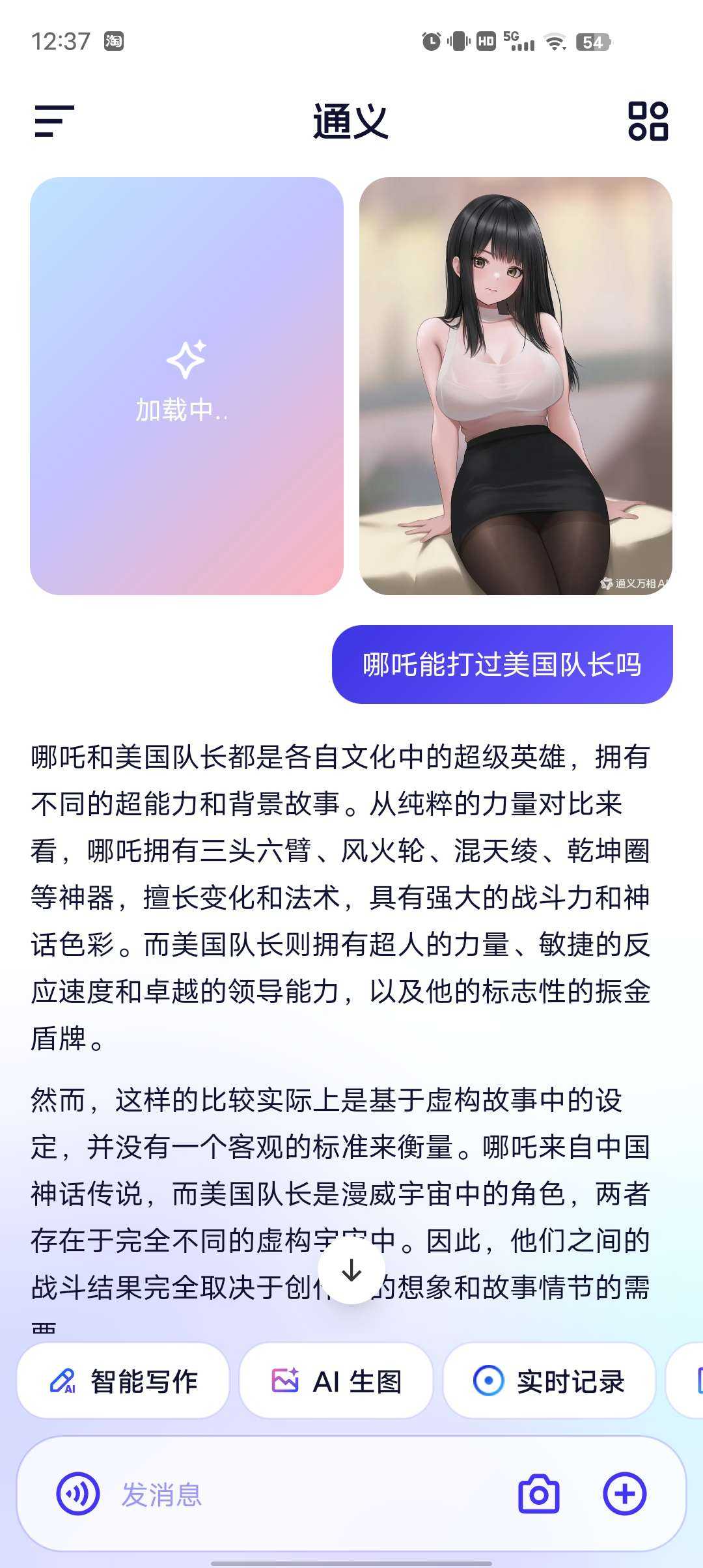This screenshot has width=703, height=1568.
Task: Open the apps grid icon
Action: (x=648, y=121)
